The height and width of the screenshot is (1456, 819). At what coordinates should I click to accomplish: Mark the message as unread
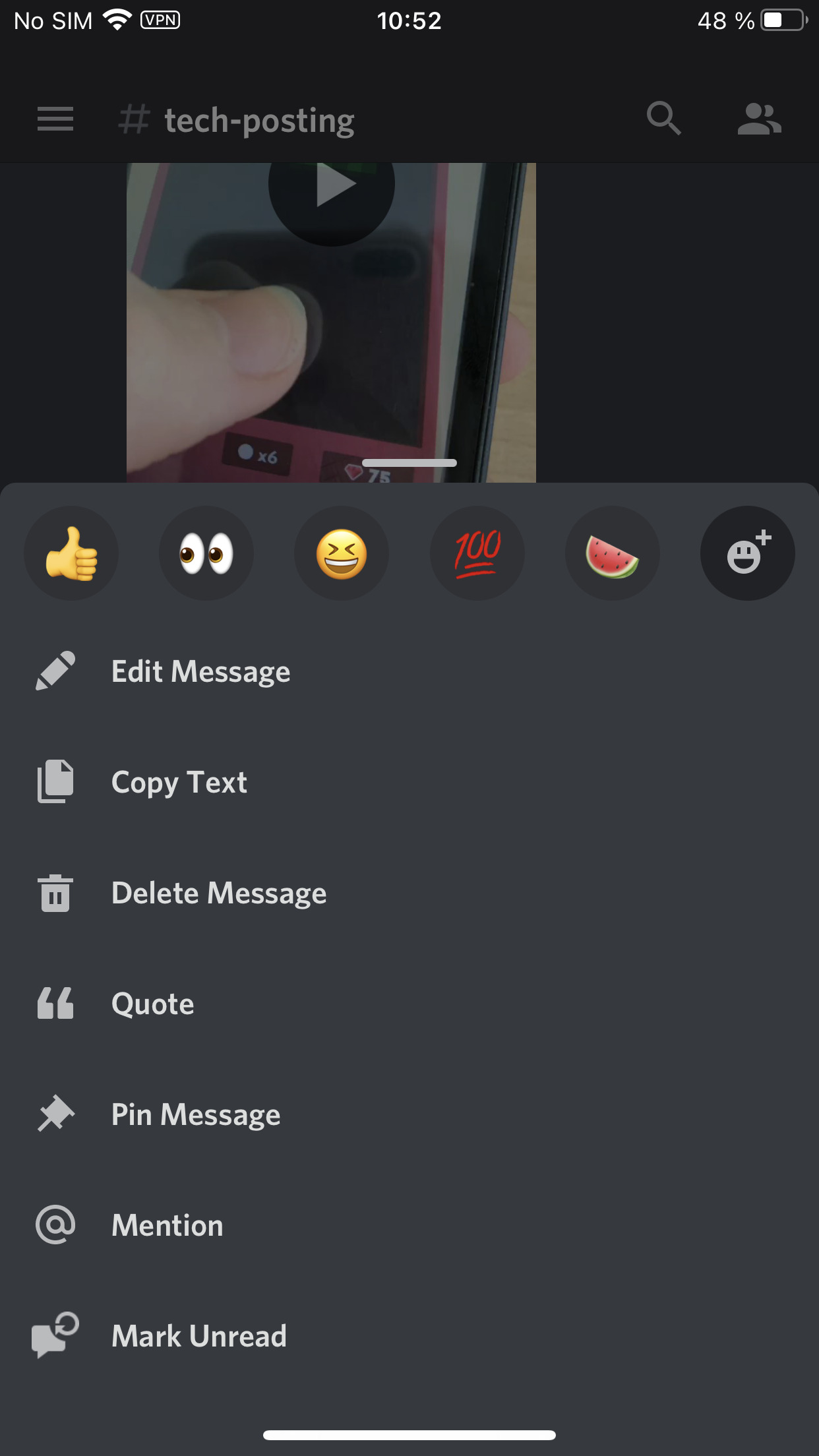198,1337
